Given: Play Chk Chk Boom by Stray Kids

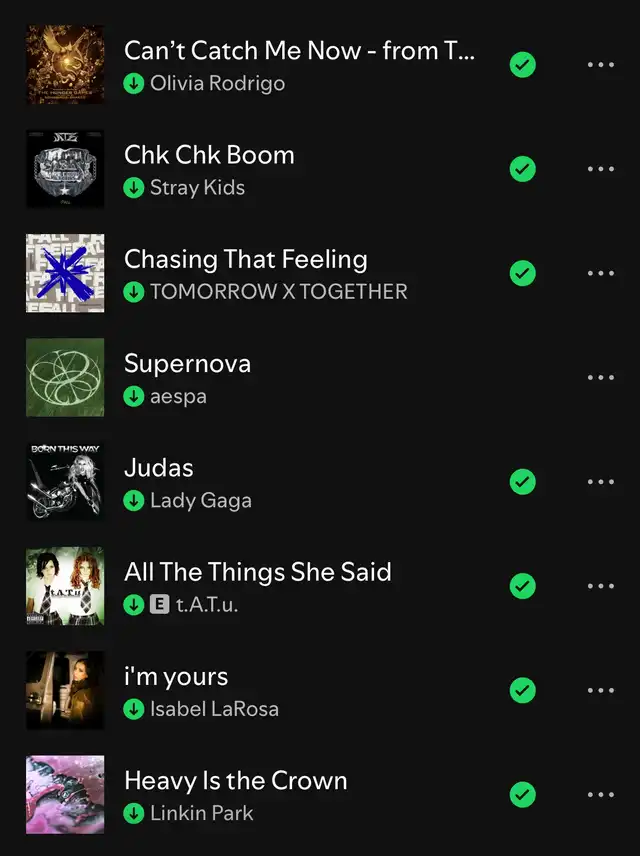Looking at the screenshot, I should 209,155.
